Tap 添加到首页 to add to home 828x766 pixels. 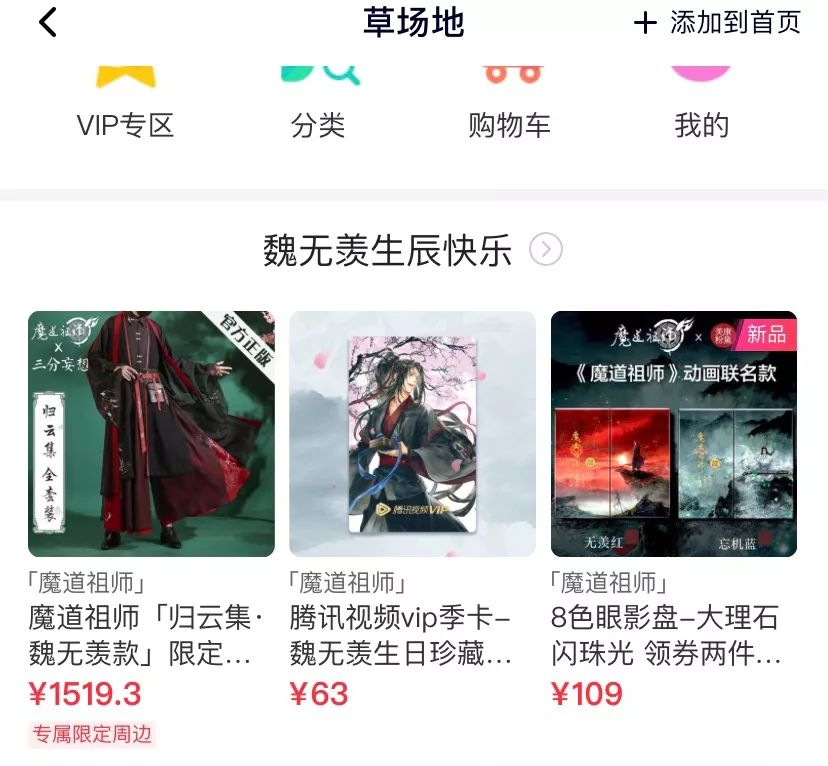pyautogui.click(x=718, y=23)
